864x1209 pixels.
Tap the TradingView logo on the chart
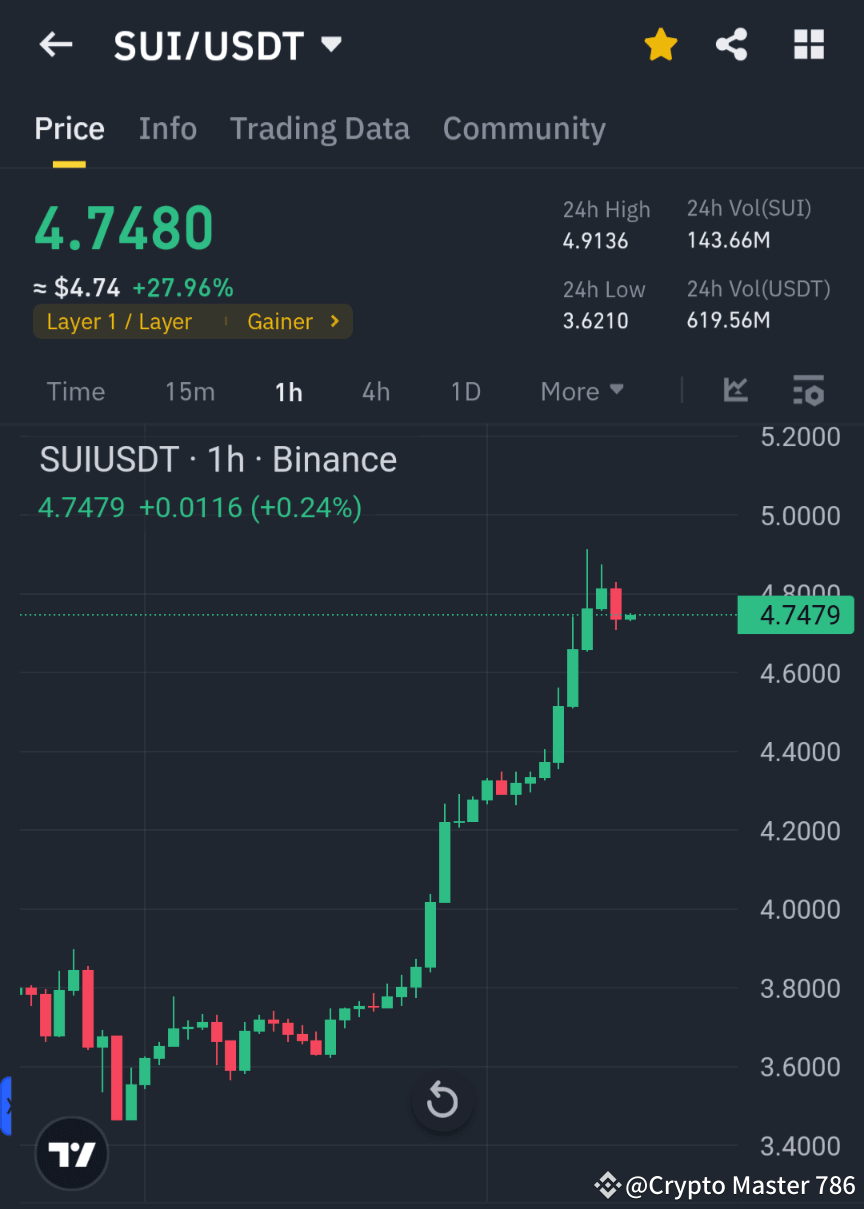tap(70, 1153)
